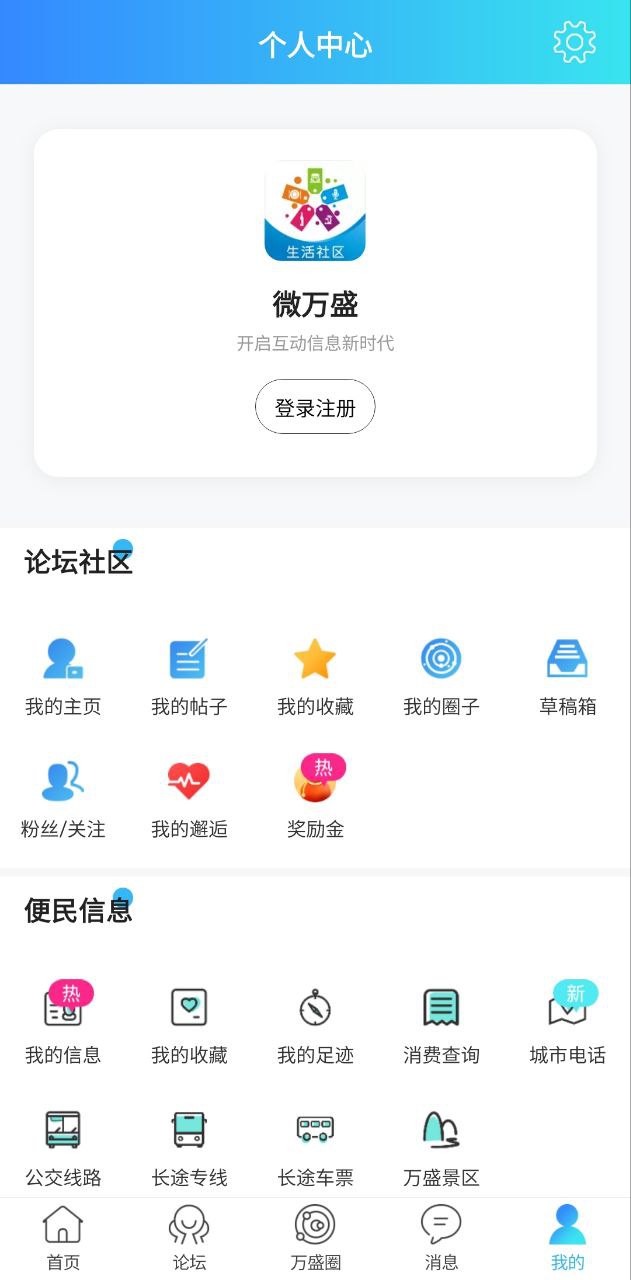Switch to the 万盛圈 tab
This screenshot has height=1280, width=631.
315,1238
